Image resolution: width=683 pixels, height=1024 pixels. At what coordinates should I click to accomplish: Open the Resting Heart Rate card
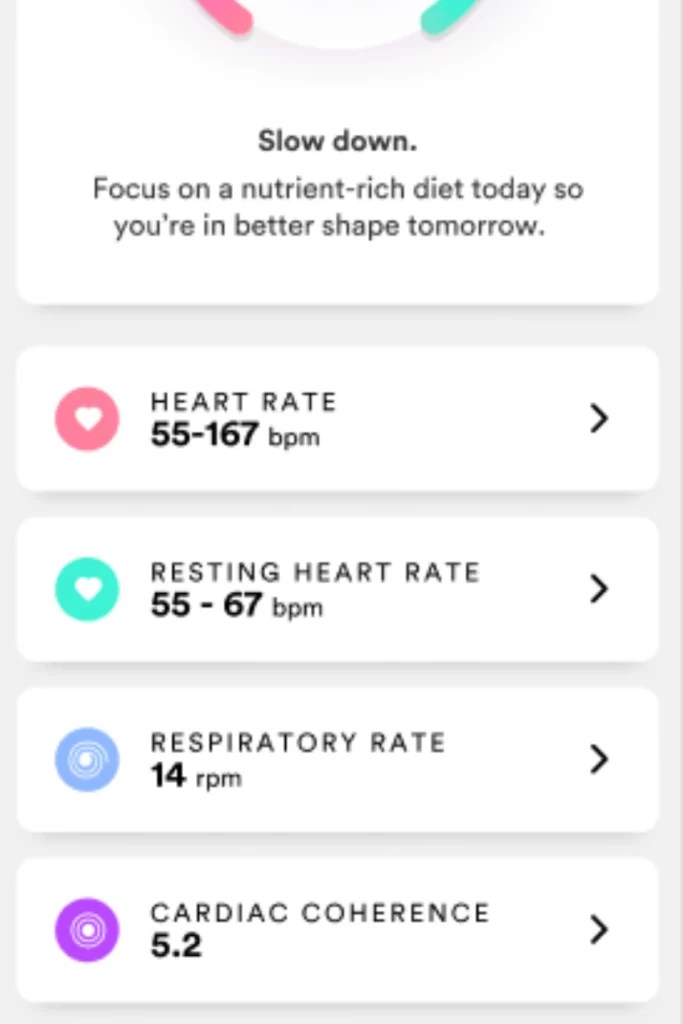click(337, 589)
